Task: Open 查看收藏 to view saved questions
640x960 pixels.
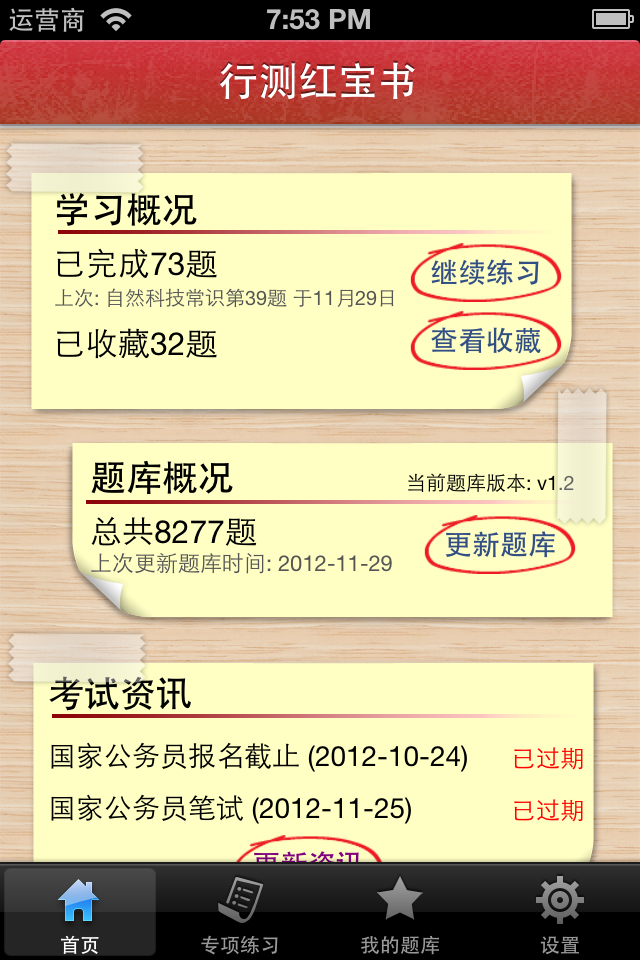Action: [x=486, y=342]
